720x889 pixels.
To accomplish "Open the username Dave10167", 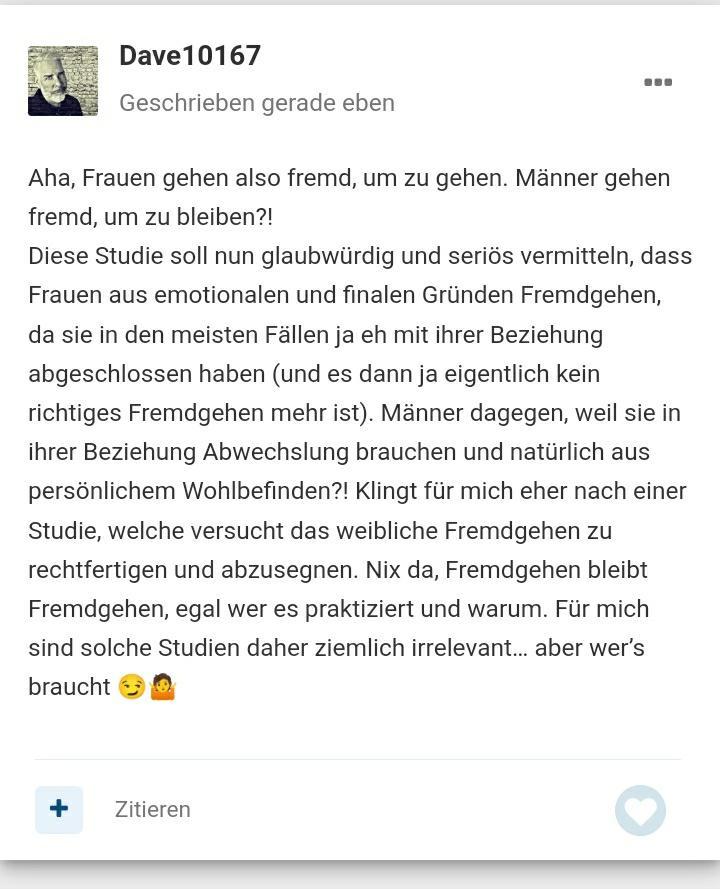I will (x=190, y=56).
